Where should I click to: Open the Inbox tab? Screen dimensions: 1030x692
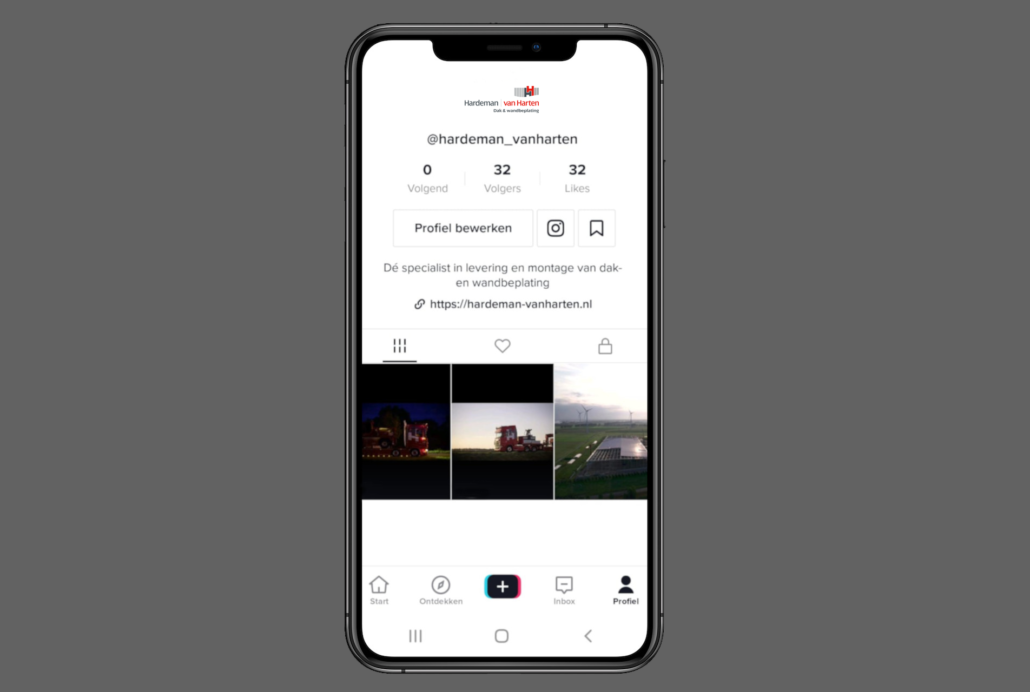(564, 590)
